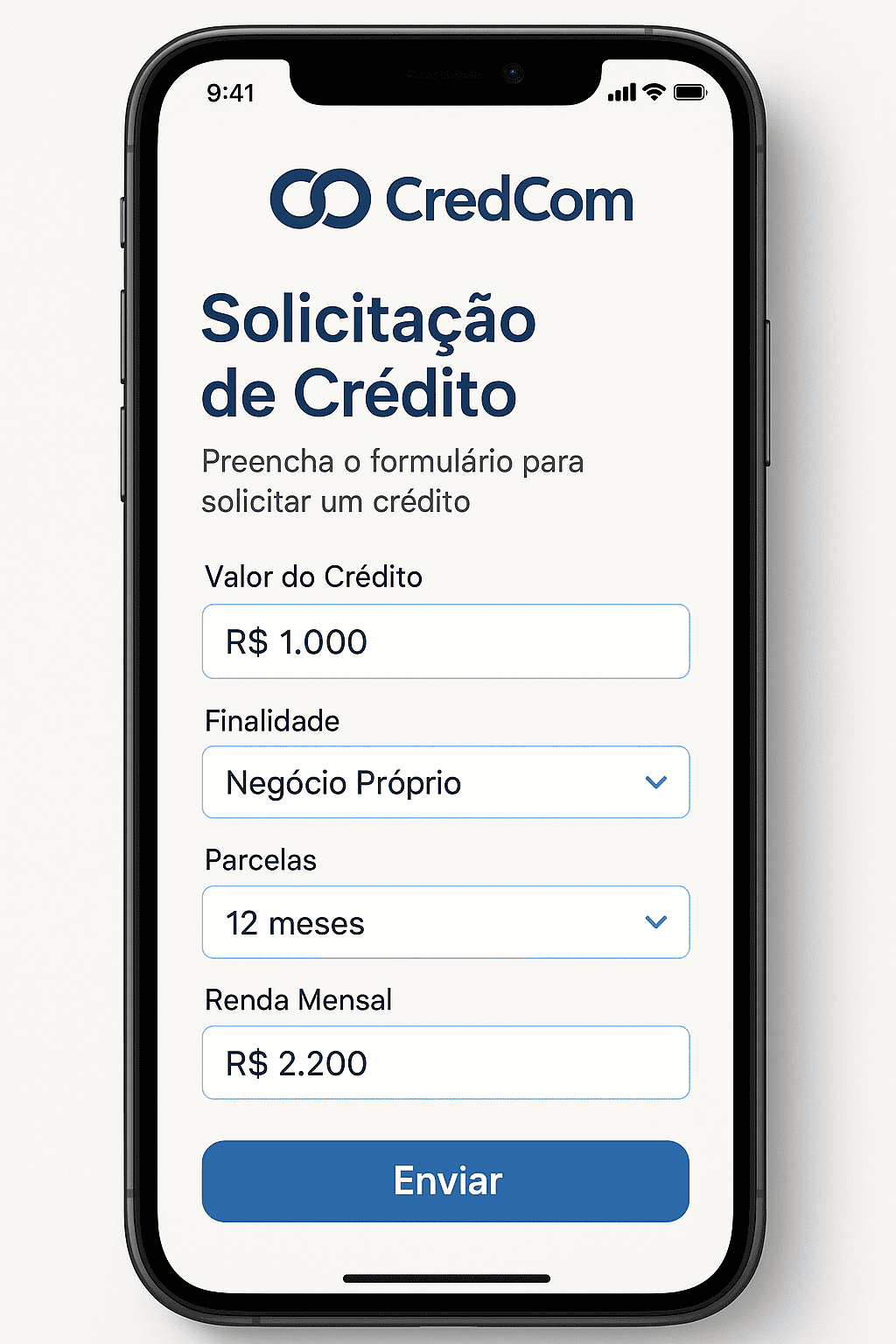The height and width of the screenshot is (1344, 896).
Task: Tap the form instruction text below the title
Action: pos(393,481)
